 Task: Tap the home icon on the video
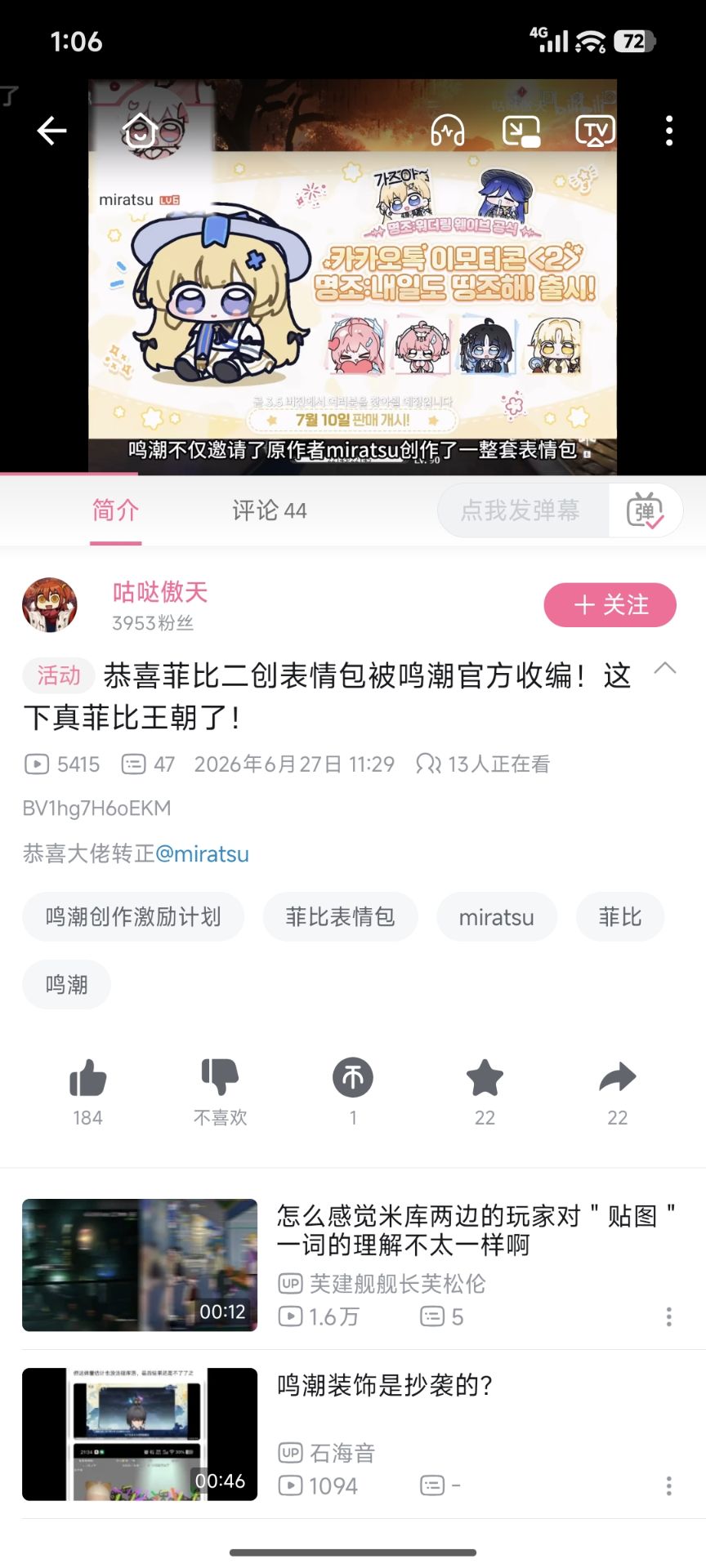click(x=140, y=131)
